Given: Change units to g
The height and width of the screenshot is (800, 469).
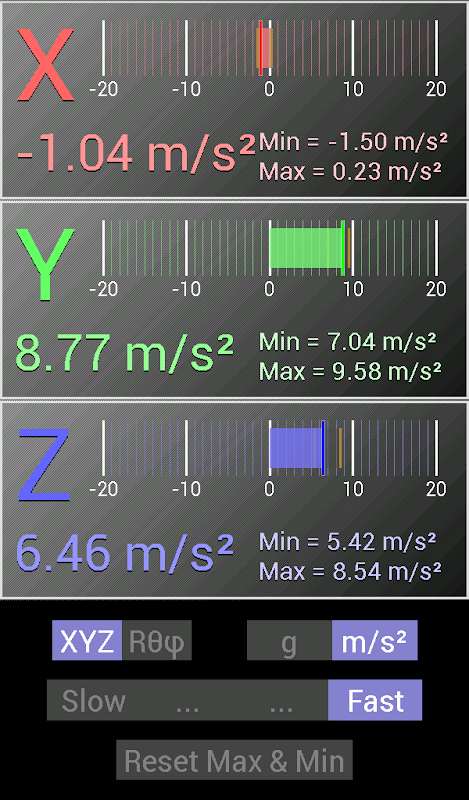Looking at the screenshot, I should [289, 640].
